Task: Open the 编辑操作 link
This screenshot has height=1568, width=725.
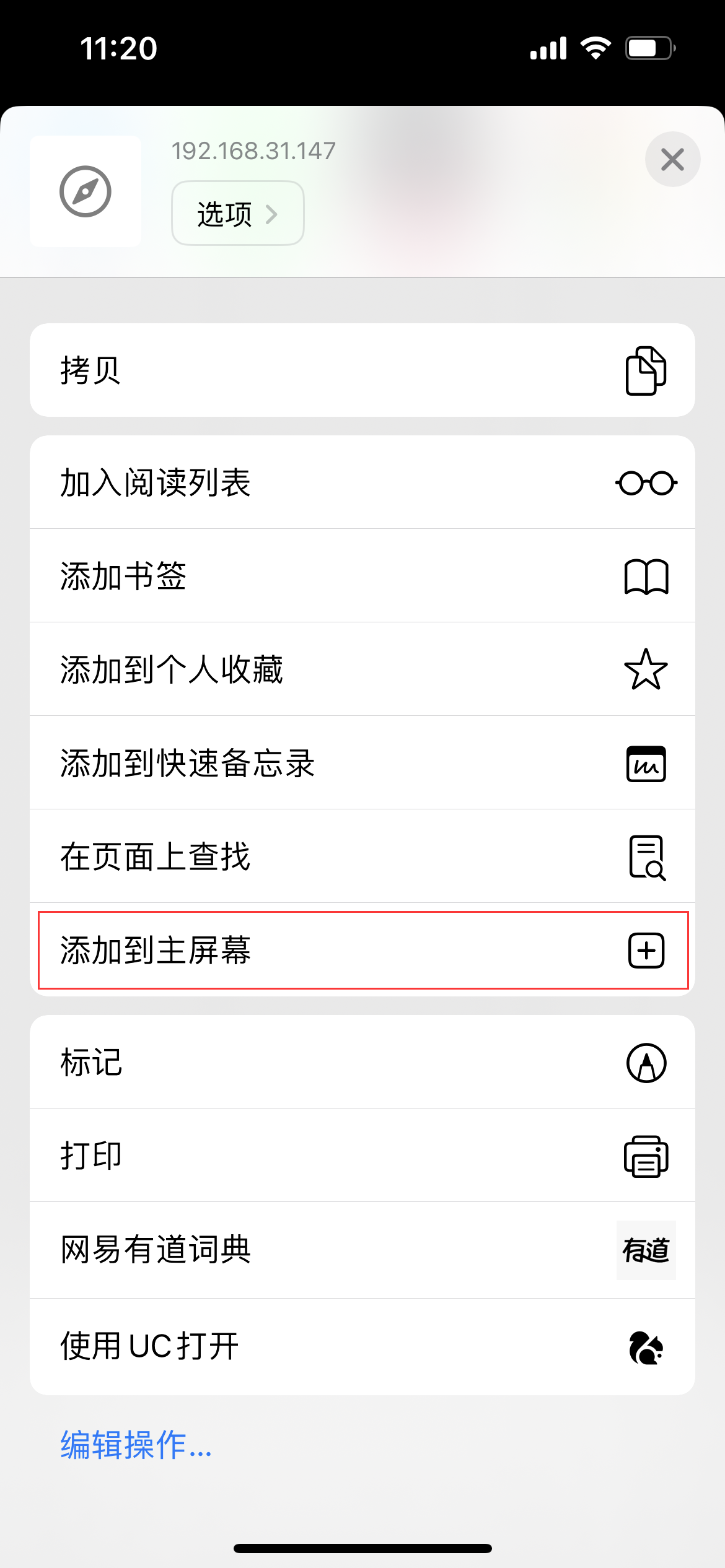Action: pyautogui.click(x=136, y=1445)
